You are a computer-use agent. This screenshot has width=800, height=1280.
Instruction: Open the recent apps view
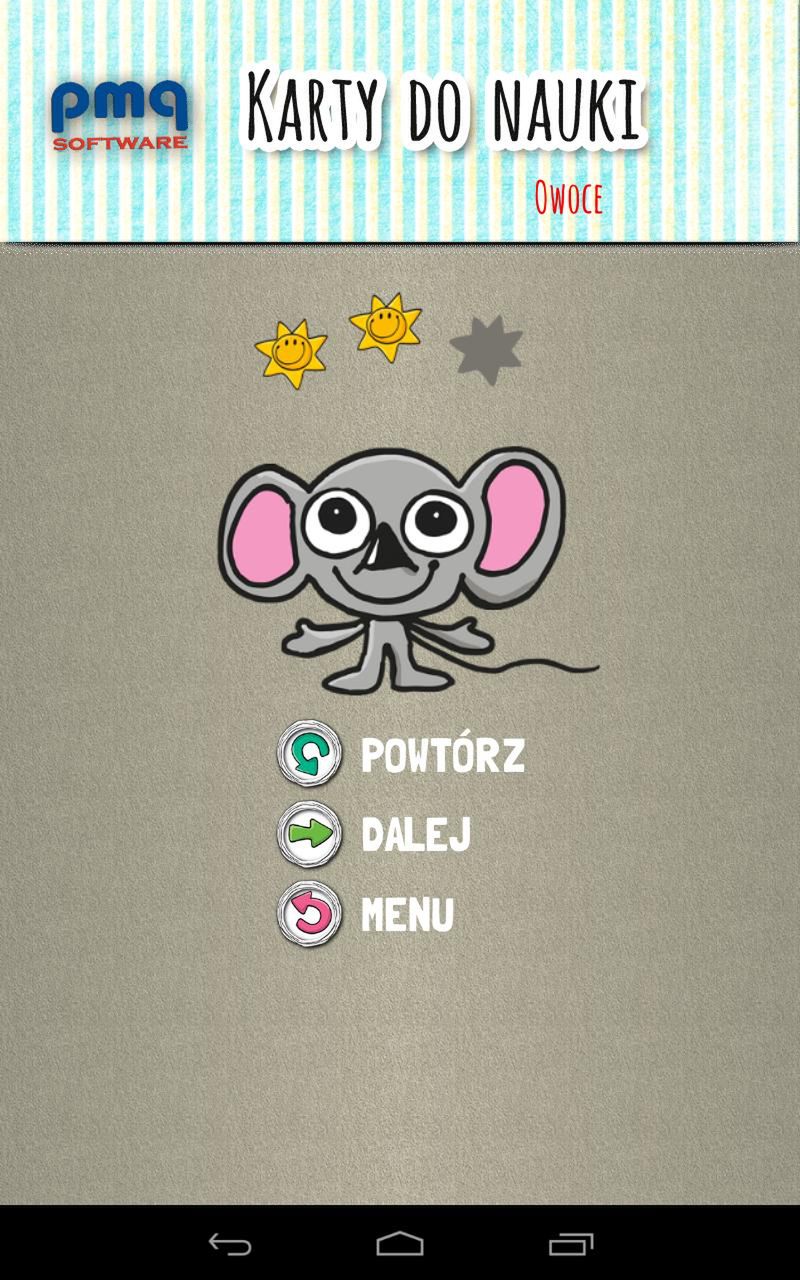(x=571, y=1244)
